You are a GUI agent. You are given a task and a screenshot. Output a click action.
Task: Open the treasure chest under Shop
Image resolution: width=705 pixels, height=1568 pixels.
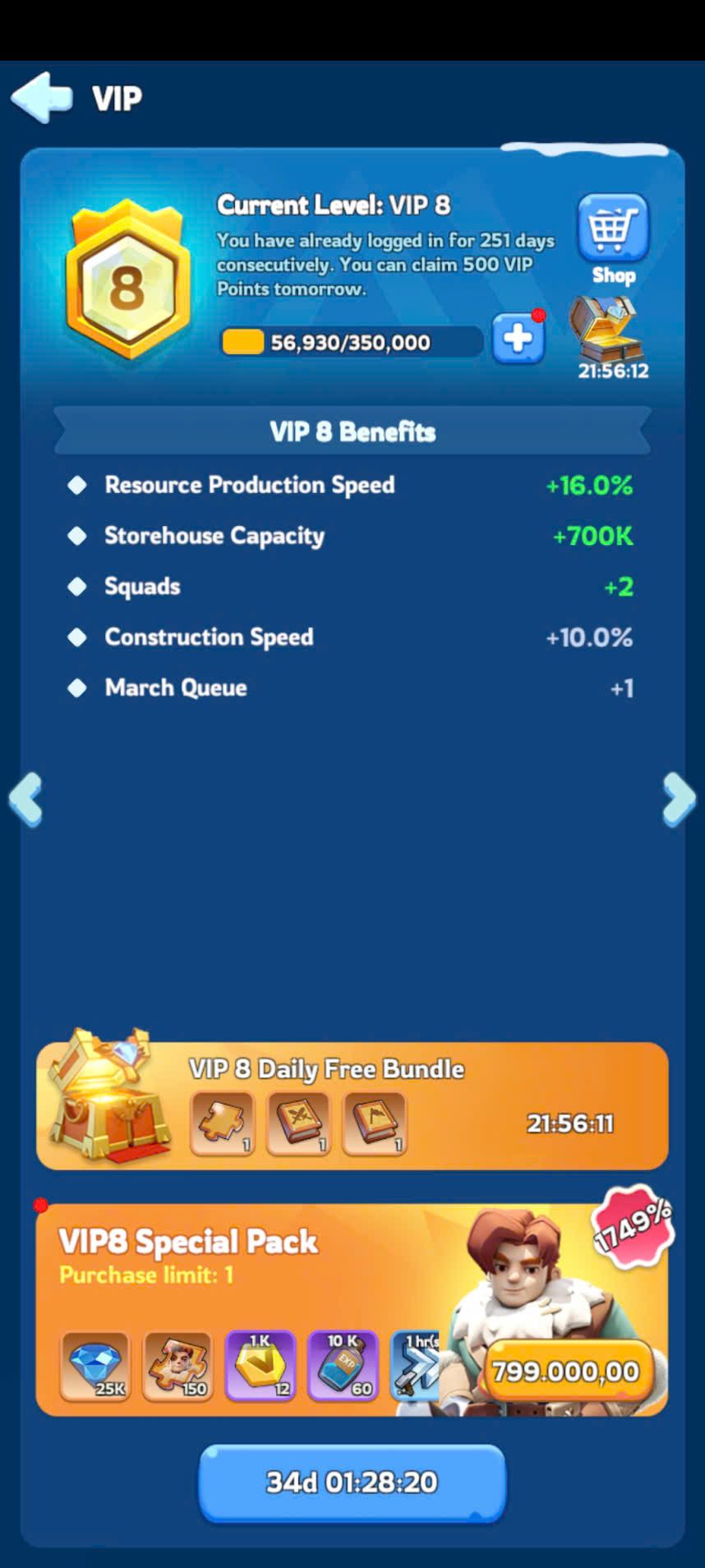click(607, 329)
